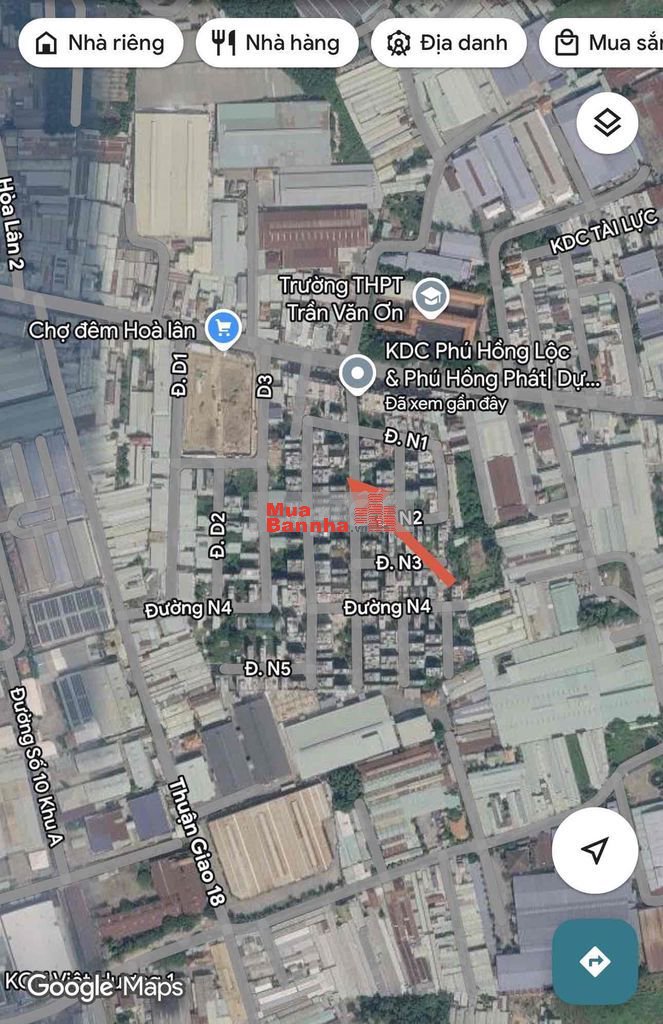Open the map layers button
The width and height of the screenshot is (663, 1024).
[607, 123]
